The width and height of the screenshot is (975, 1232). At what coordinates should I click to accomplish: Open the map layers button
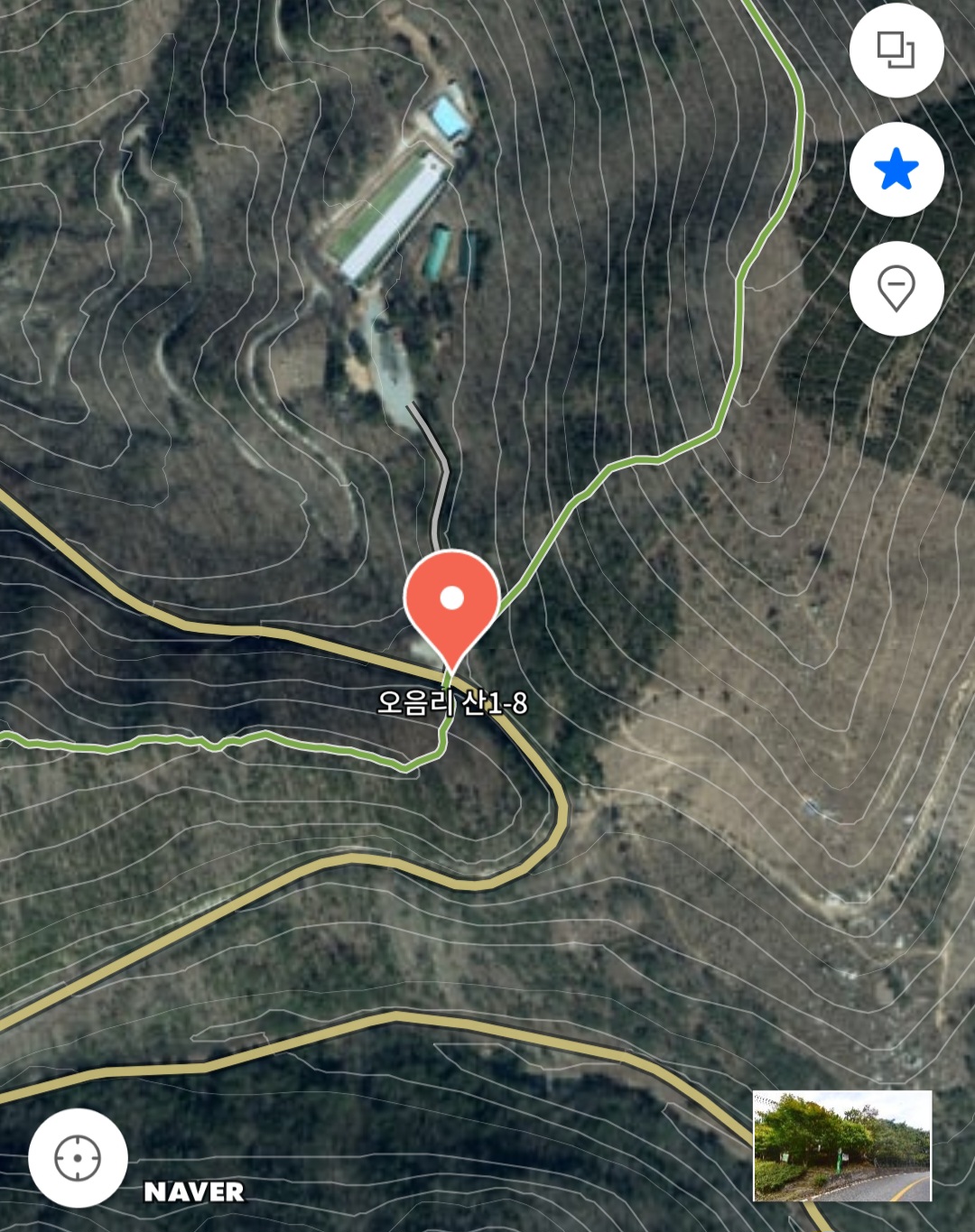pos(896,51)
